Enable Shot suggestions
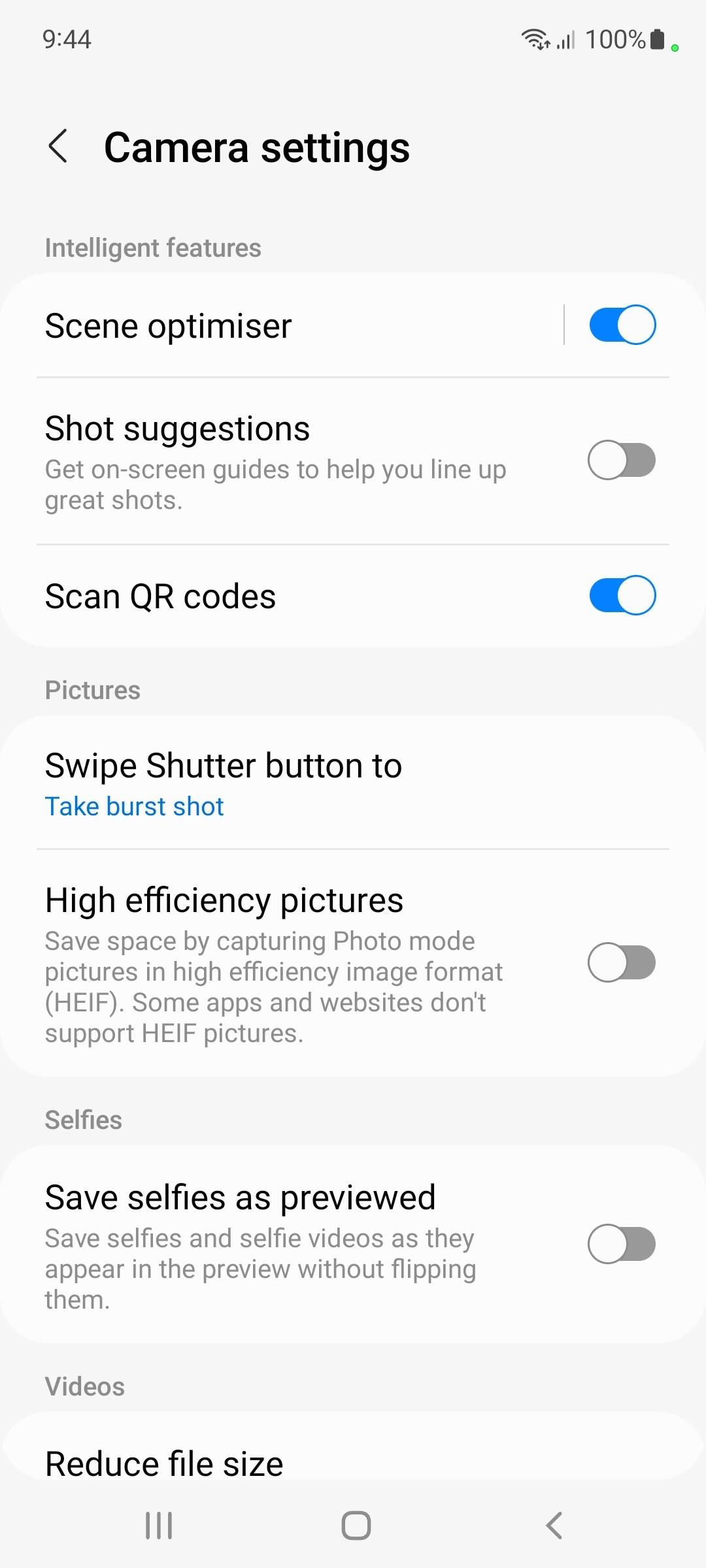 (622, 461)
